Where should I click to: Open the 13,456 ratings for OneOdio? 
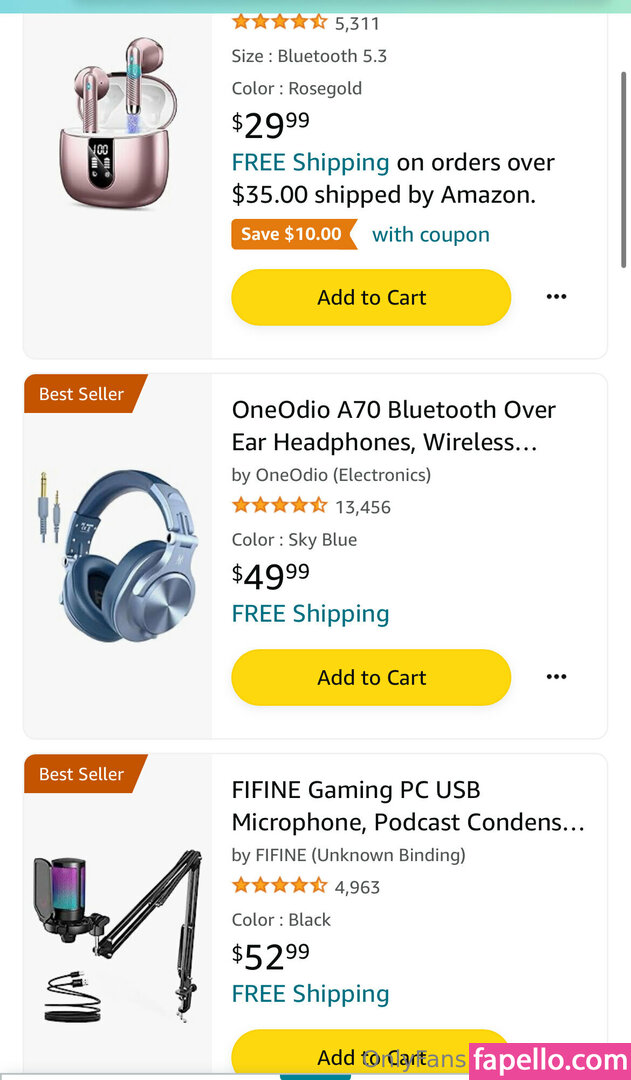pyautogui.click(x=362, y=507)
